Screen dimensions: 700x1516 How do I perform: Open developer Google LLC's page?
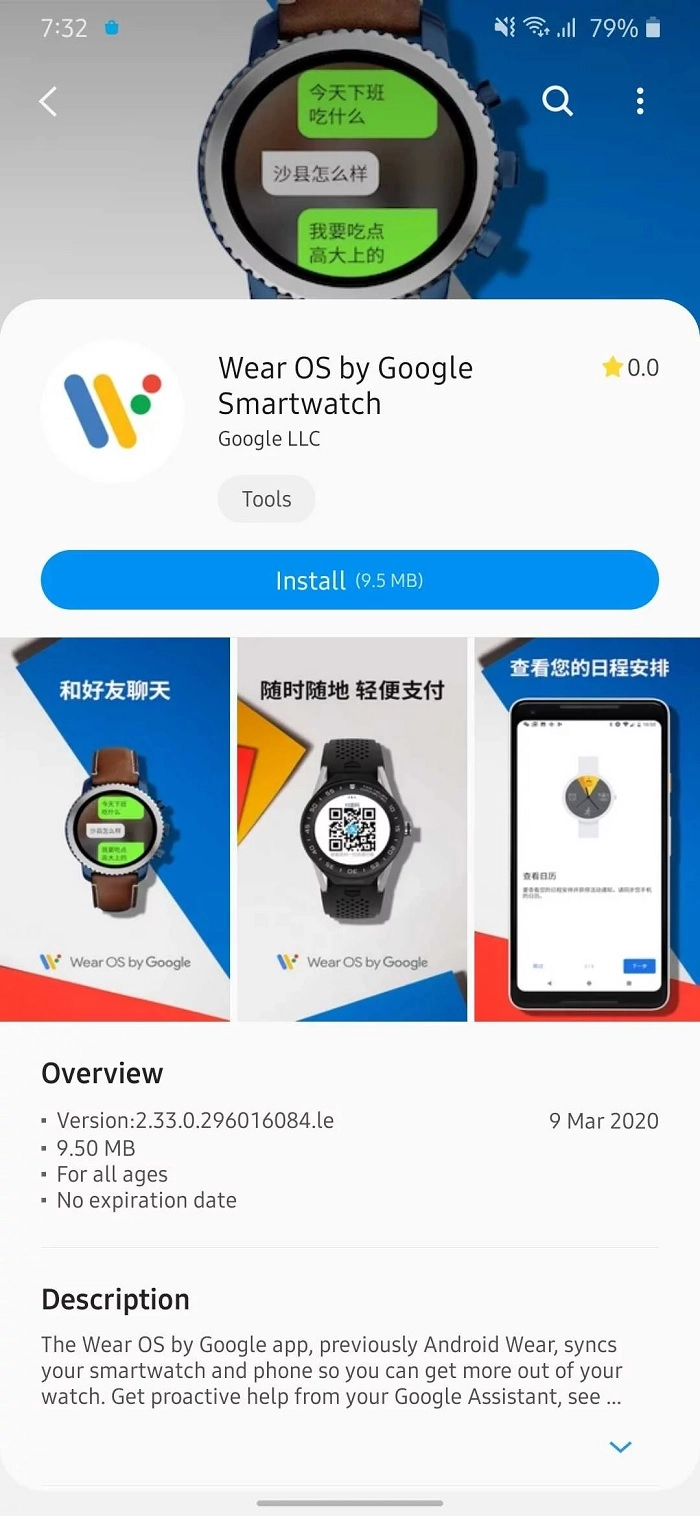point(269,439)
